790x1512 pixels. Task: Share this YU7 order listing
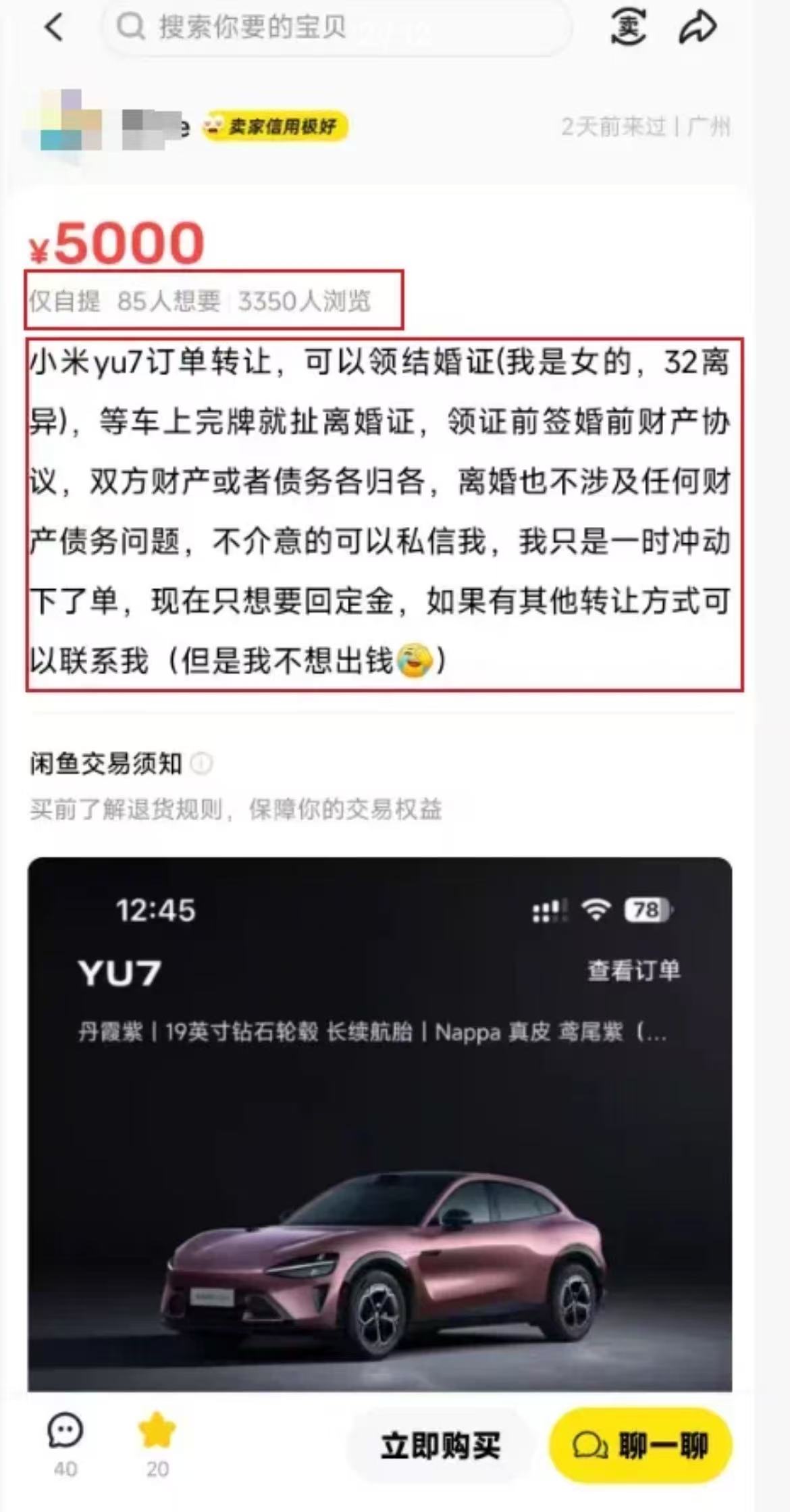(697, 28)
